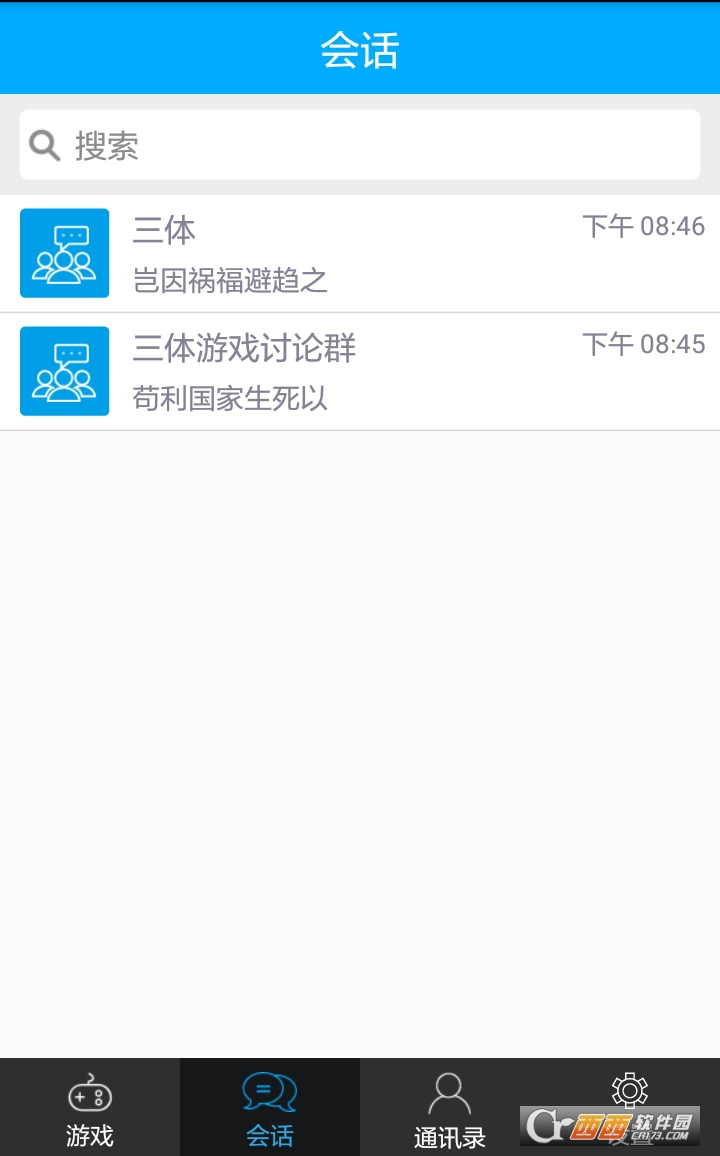
Task: Click the 会话 title in the header
Action: (x=360, y=47)
